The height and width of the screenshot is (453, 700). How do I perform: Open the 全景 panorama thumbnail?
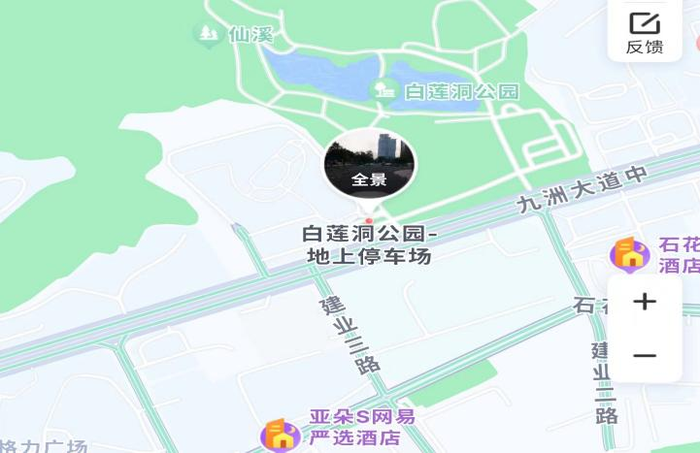click(369, 164)
